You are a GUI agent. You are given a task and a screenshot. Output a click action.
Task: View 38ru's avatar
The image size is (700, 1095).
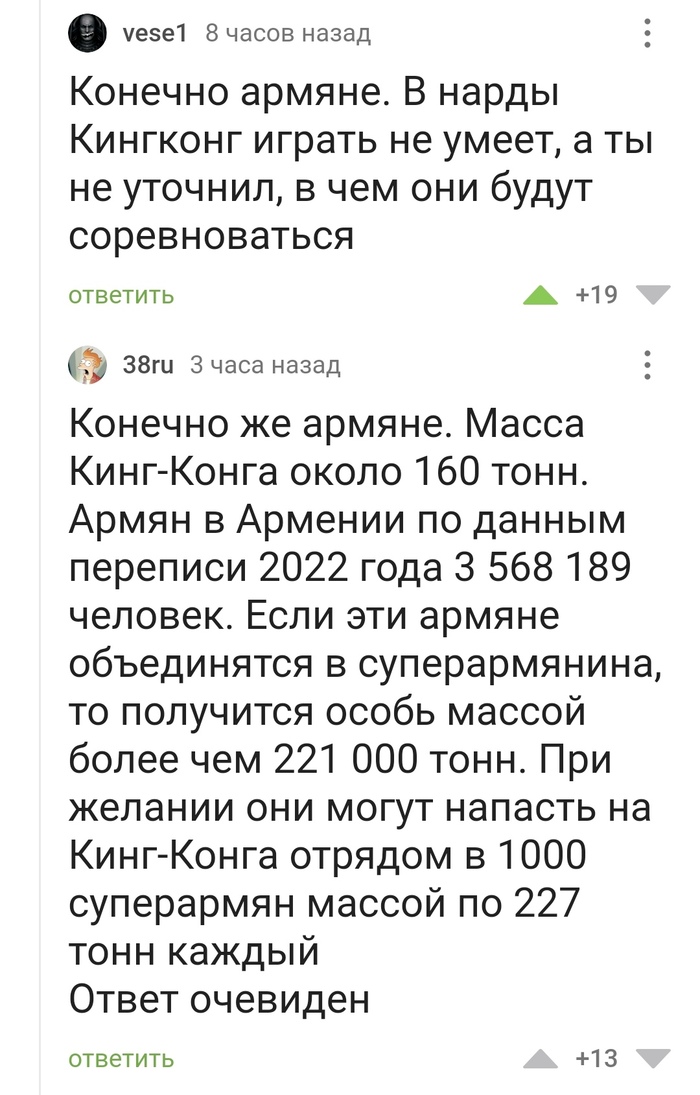tap(87, 366)
